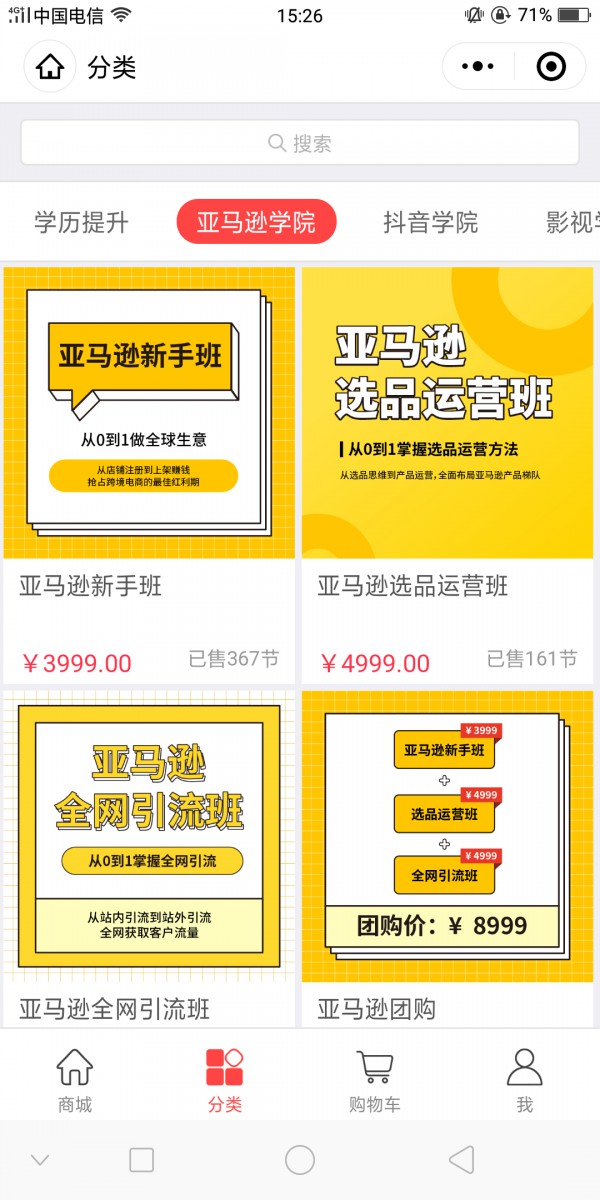Switch to the 学历提升 category
600x1200 pixels.
(x=81, y=222)
